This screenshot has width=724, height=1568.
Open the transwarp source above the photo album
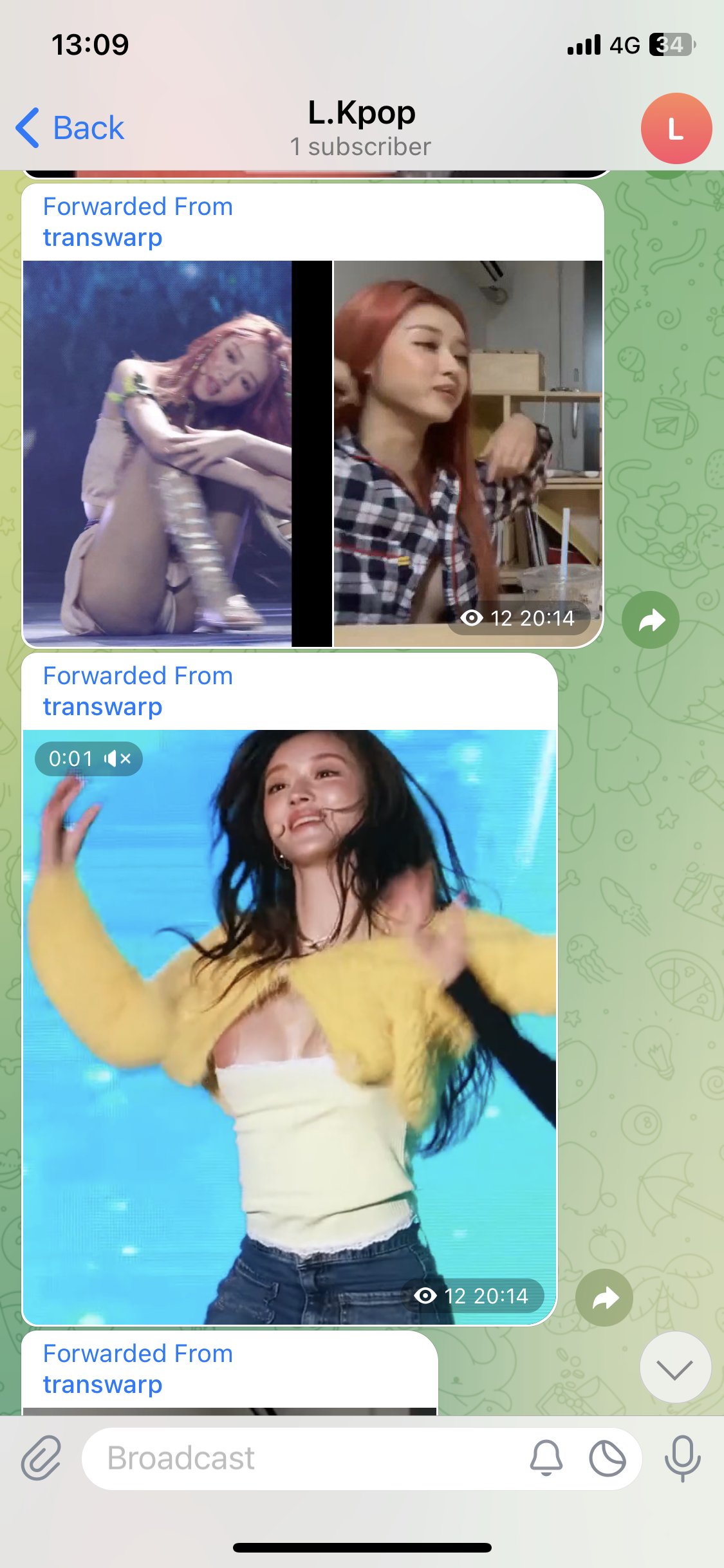[102, 238]
